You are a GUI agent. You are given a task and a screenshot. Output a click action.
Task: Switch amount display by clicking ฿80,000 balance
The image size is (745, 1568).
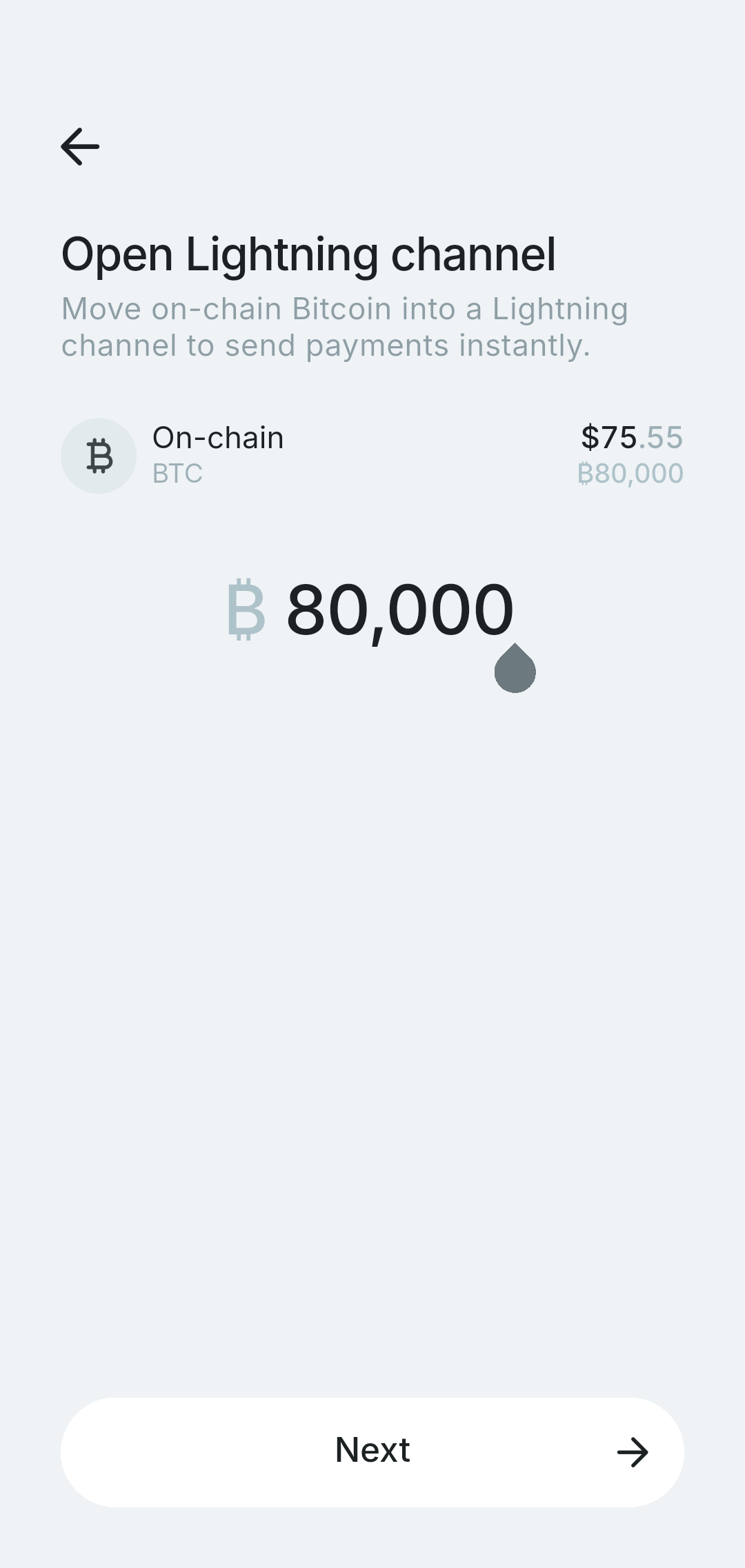pos(630,474)
